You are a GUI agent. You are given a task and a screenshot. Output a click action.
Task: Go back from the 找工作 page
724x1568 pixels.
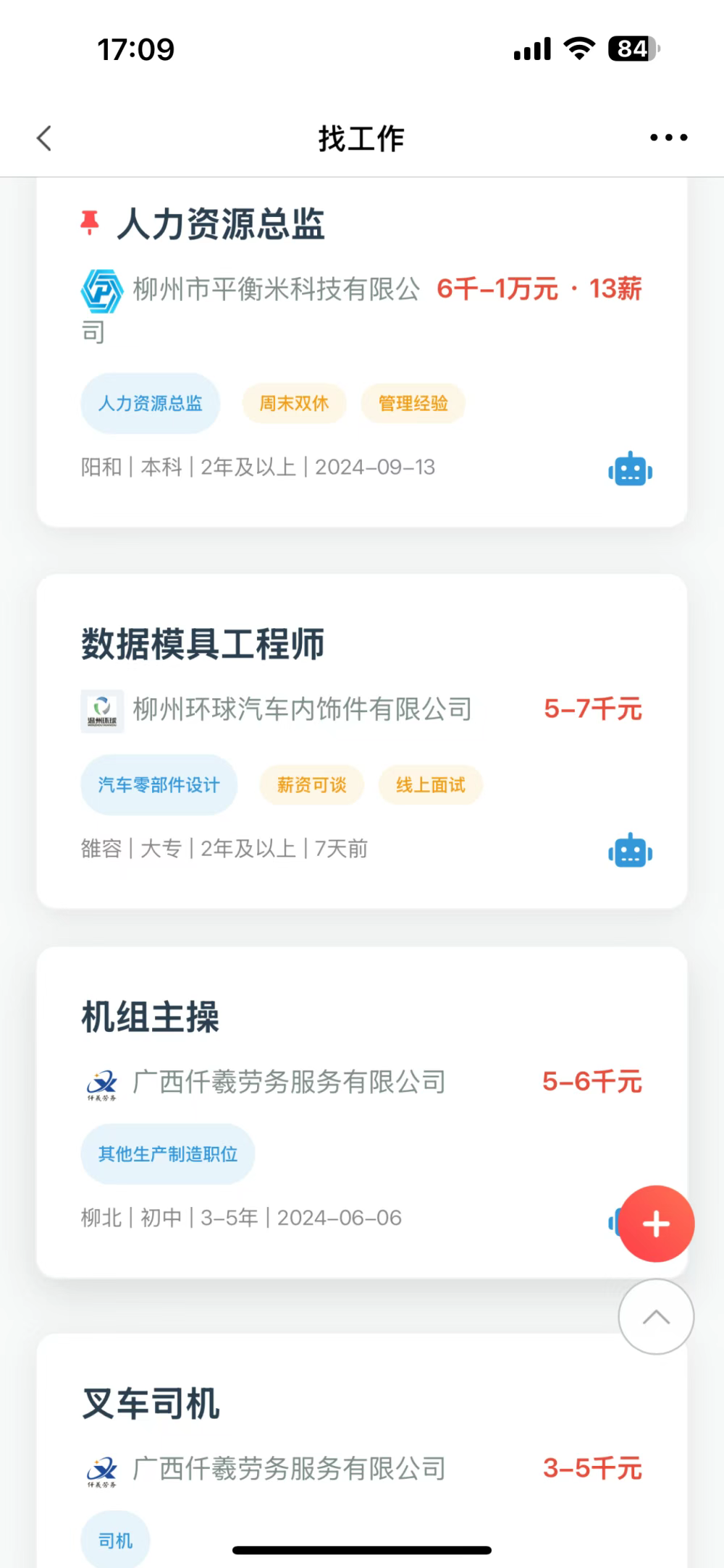[45, 138]
